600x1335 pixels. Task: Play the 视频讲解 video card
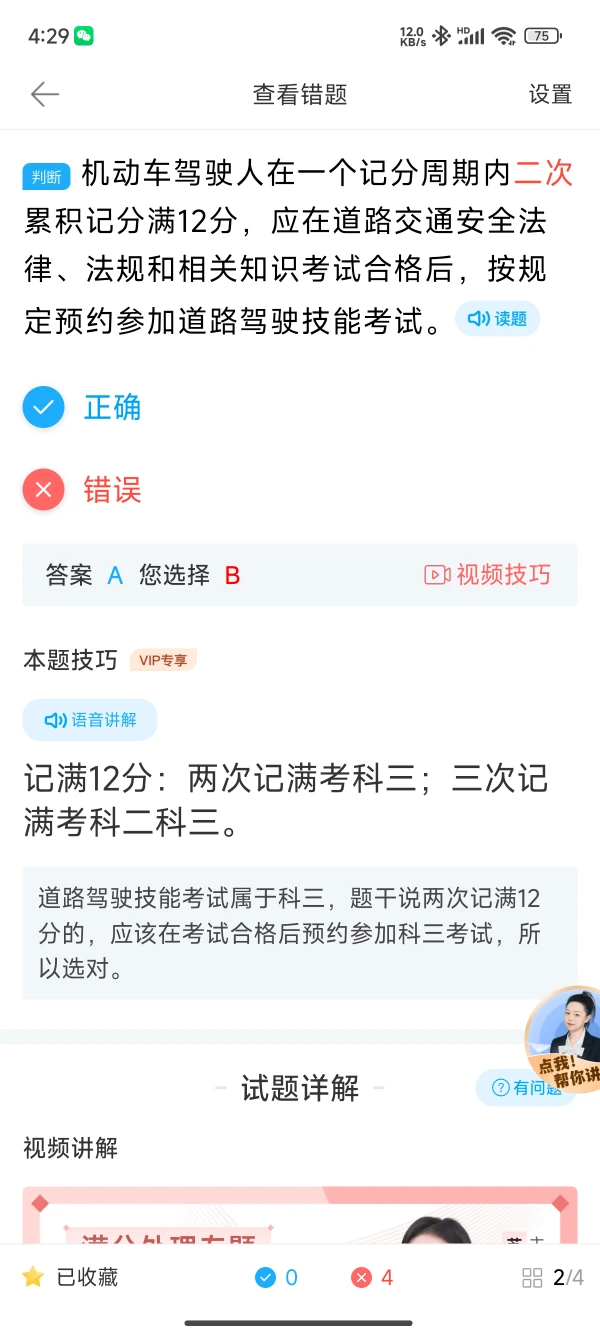tap(300, 1215)
